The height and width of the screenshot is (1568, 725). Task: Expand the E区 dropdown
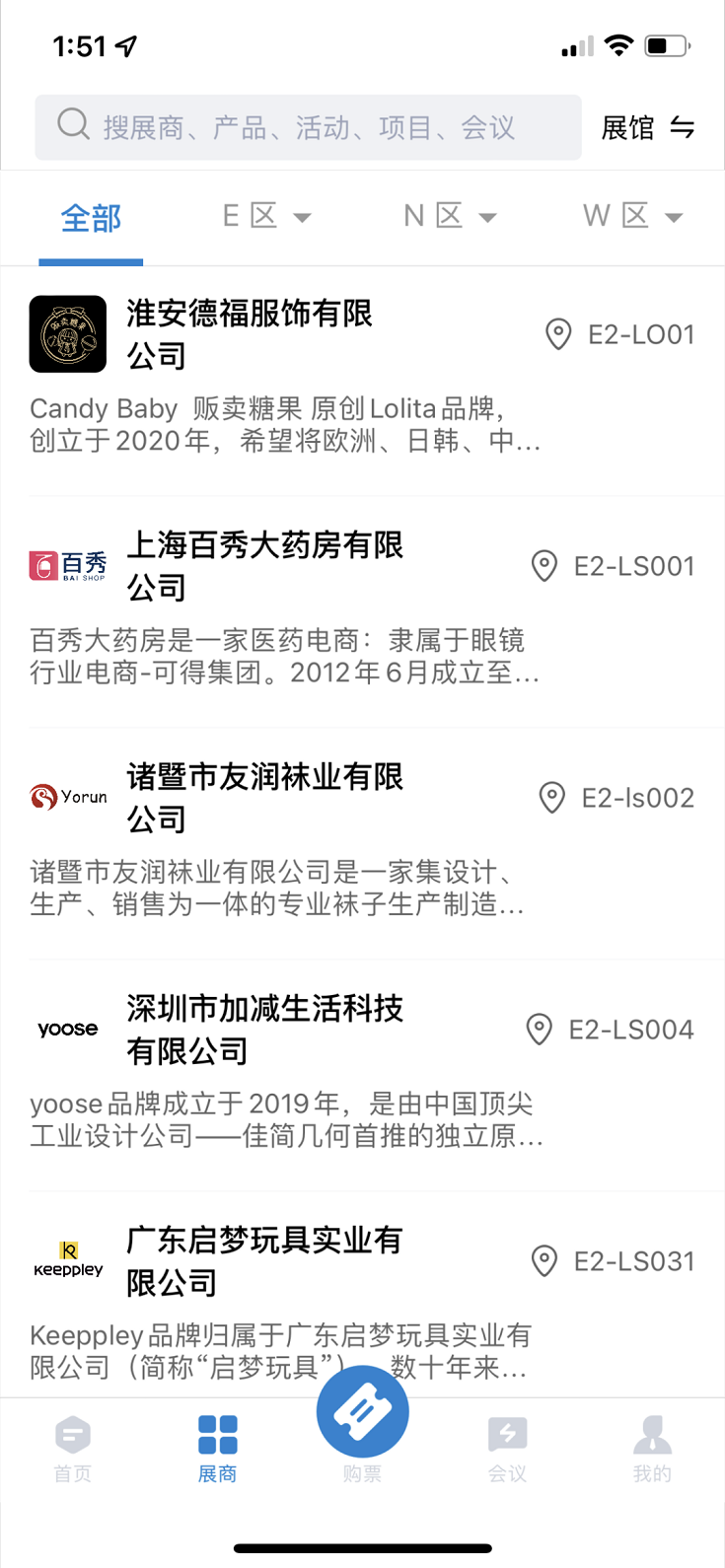click(266, 216)
